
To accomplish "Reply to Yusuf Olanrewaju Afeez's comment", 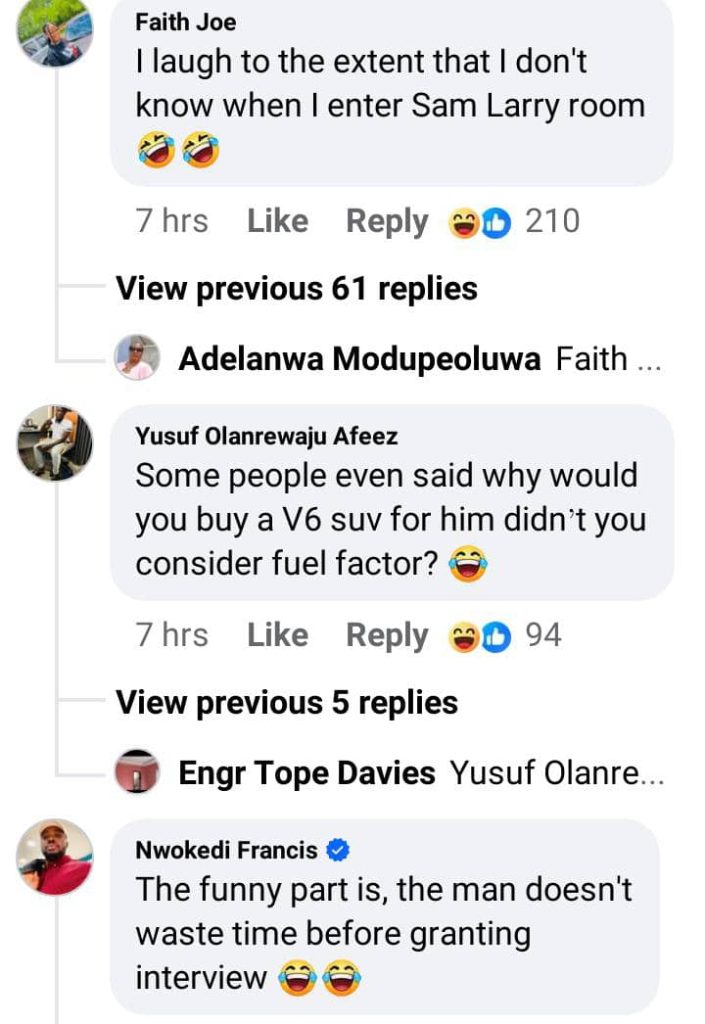I will pyautogui.click(x=386, y=635).
